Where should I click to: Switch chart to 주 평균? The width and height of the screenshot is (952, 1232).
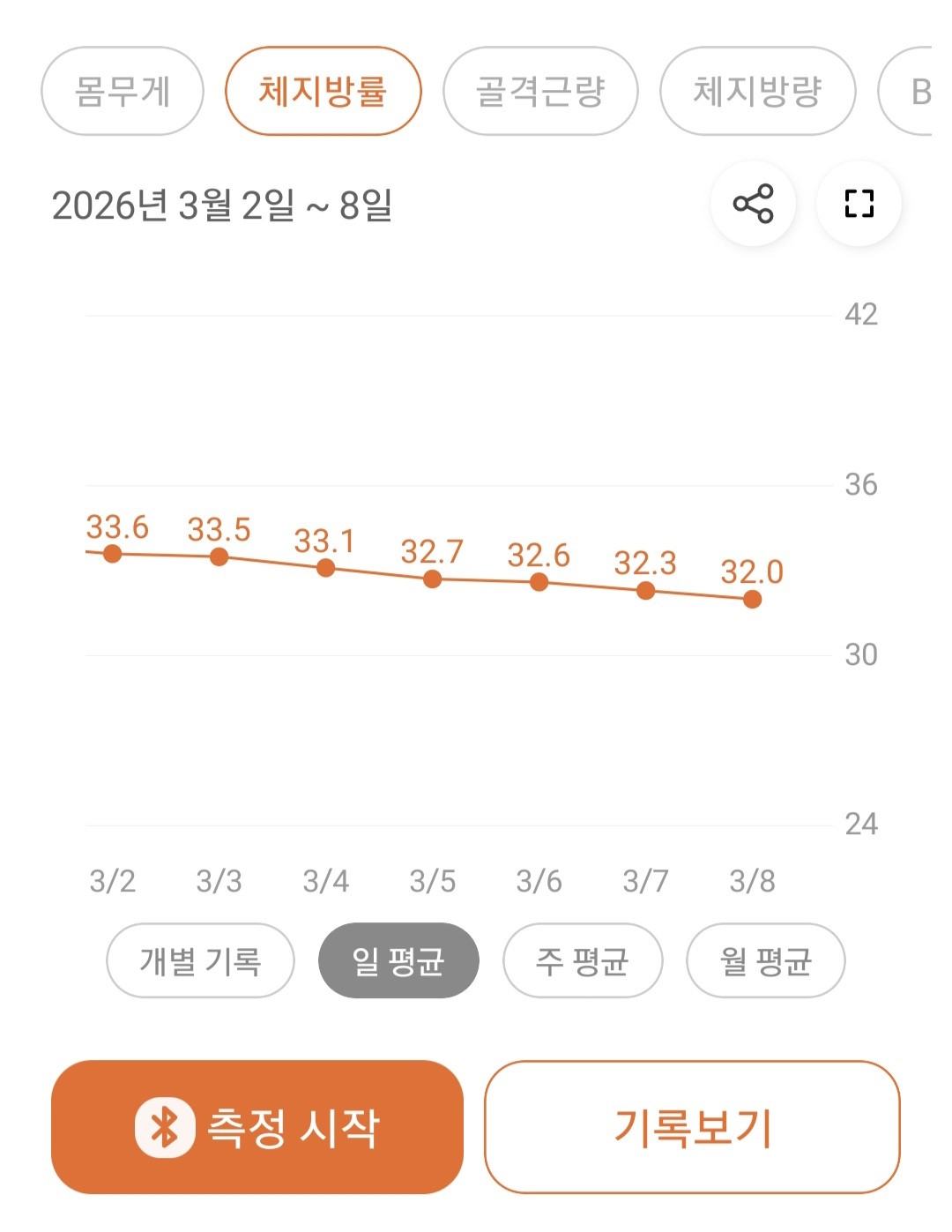[x=582, y=960]
